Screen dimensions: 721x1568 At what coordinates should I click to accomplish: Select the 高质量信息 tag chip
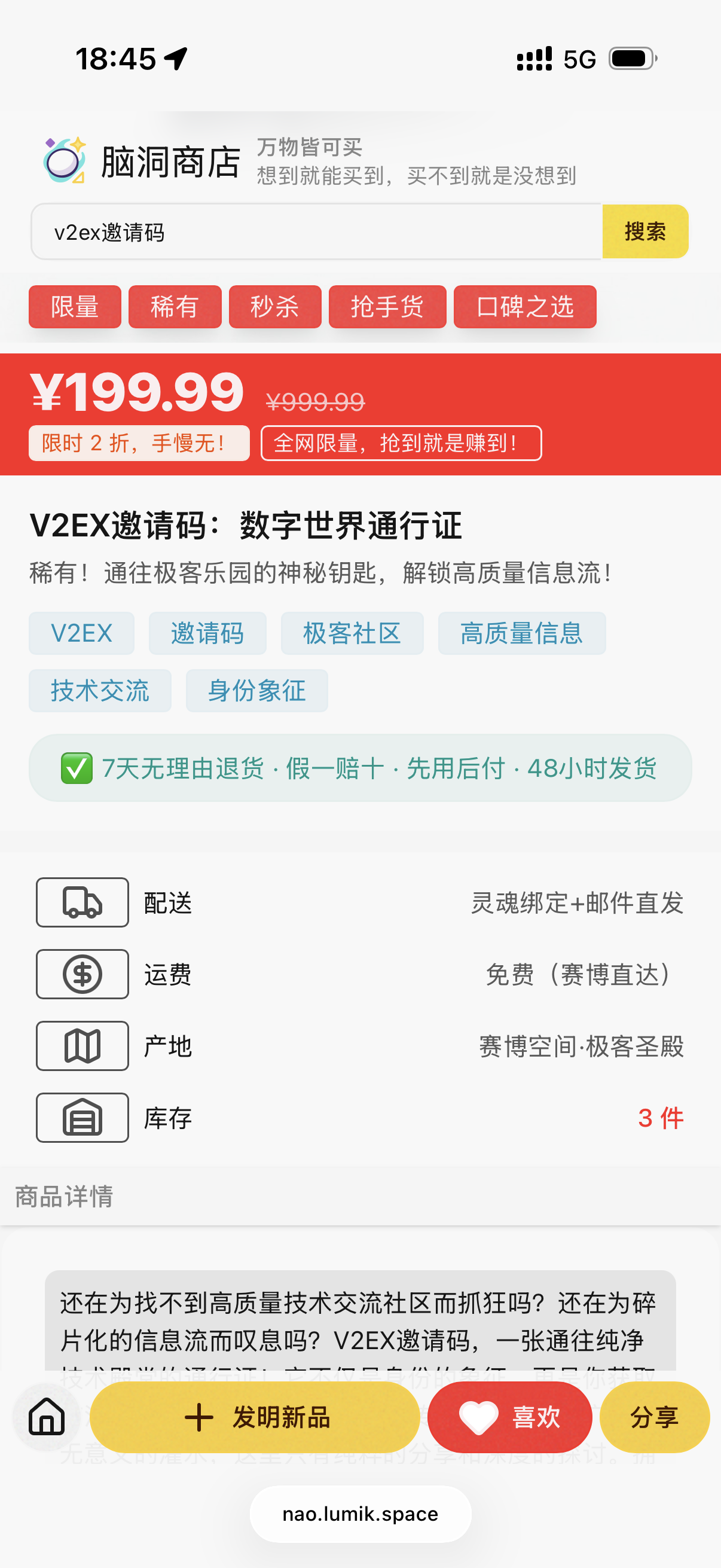(521, 633)
